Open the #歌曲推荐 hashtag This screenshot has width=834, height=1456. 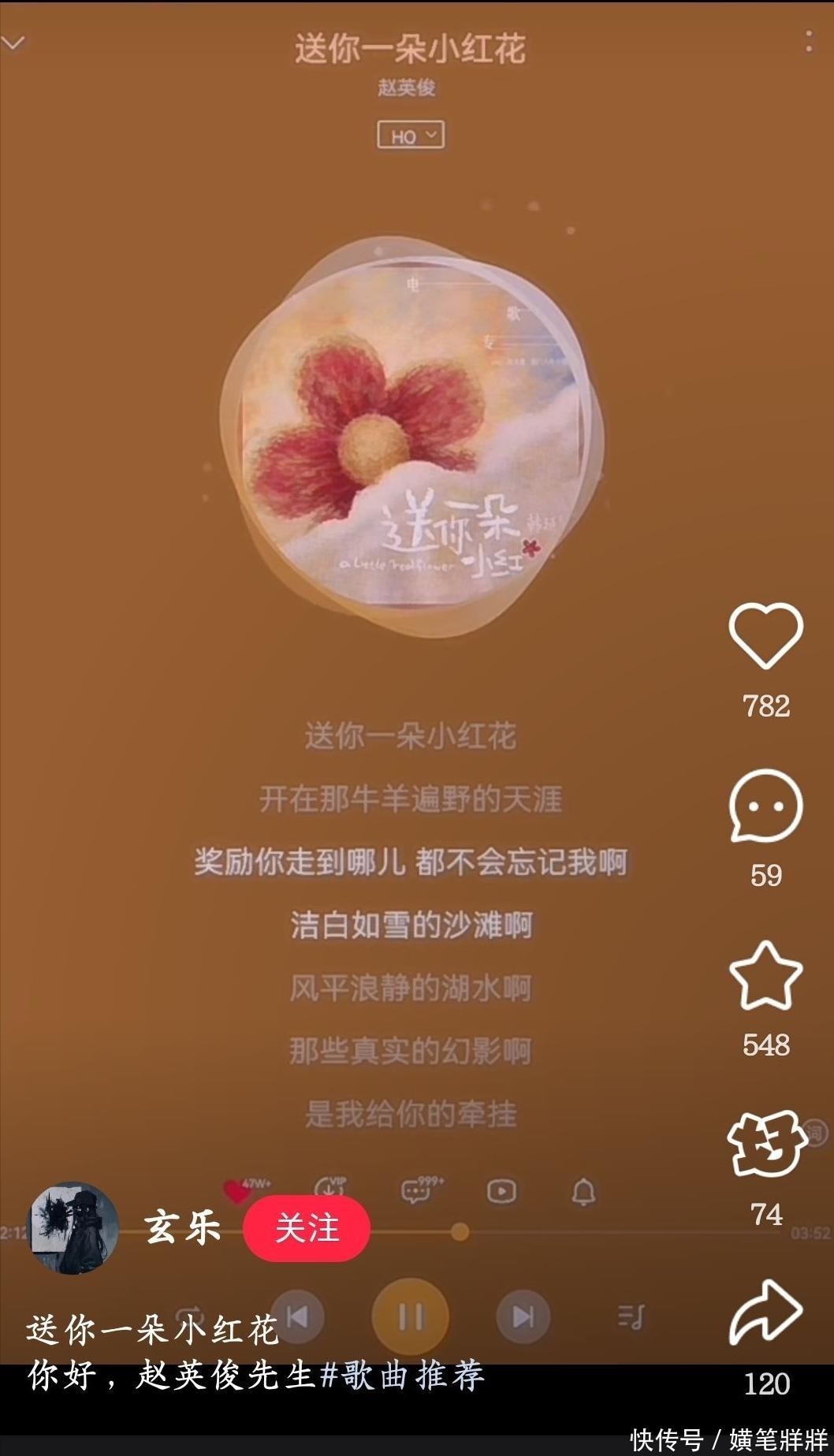click(403, 1376)
